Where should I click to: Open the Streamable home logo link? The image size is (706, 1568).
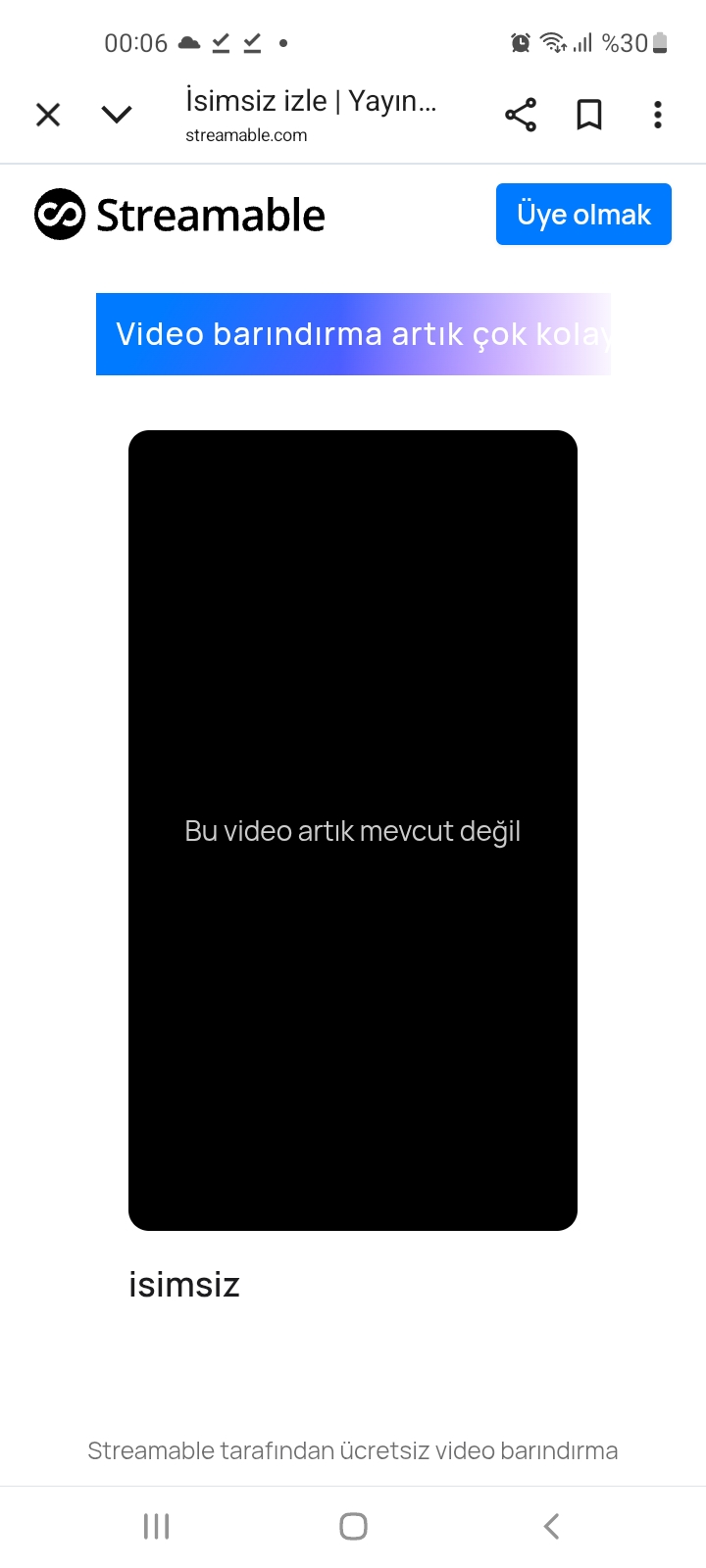pos(179,215)
